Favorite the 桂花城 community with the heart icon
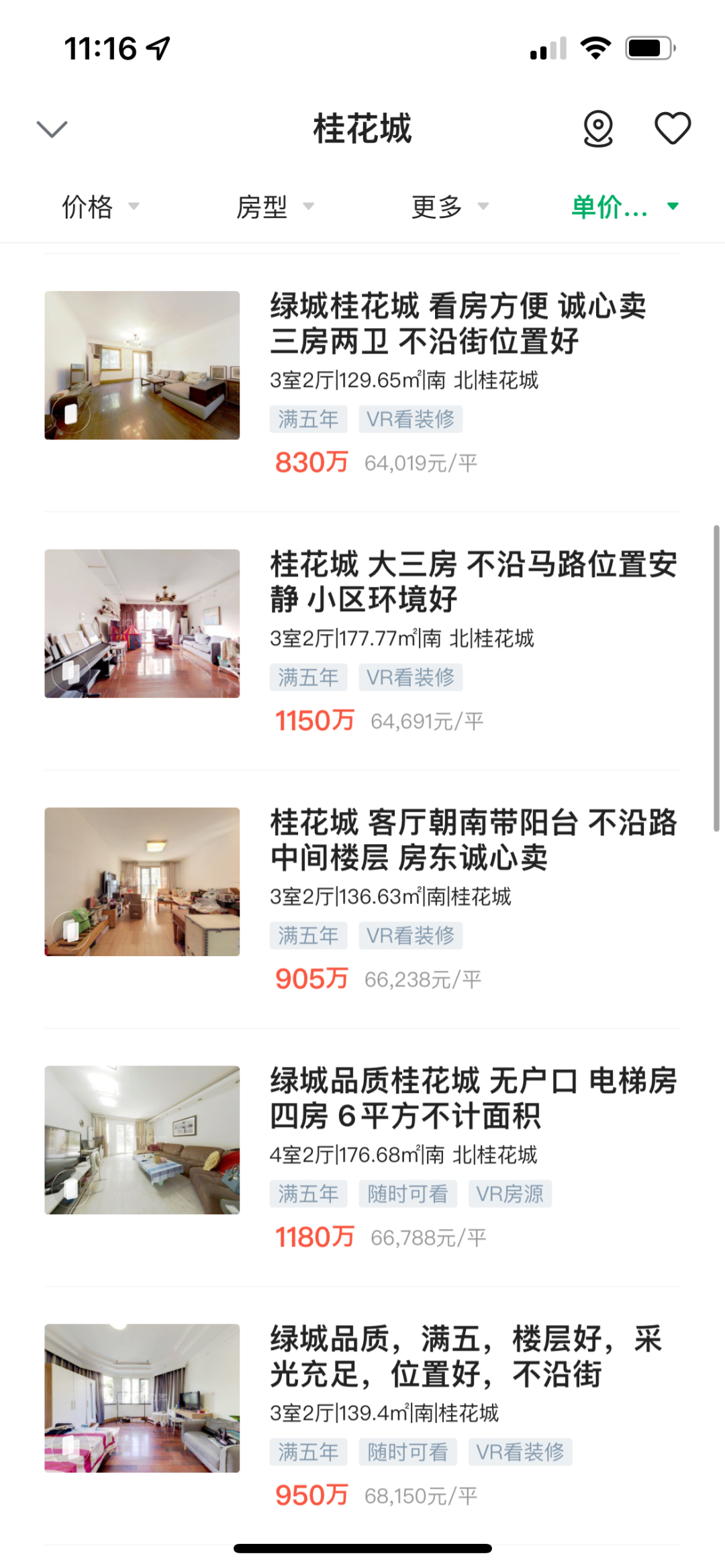 [672, 128]
